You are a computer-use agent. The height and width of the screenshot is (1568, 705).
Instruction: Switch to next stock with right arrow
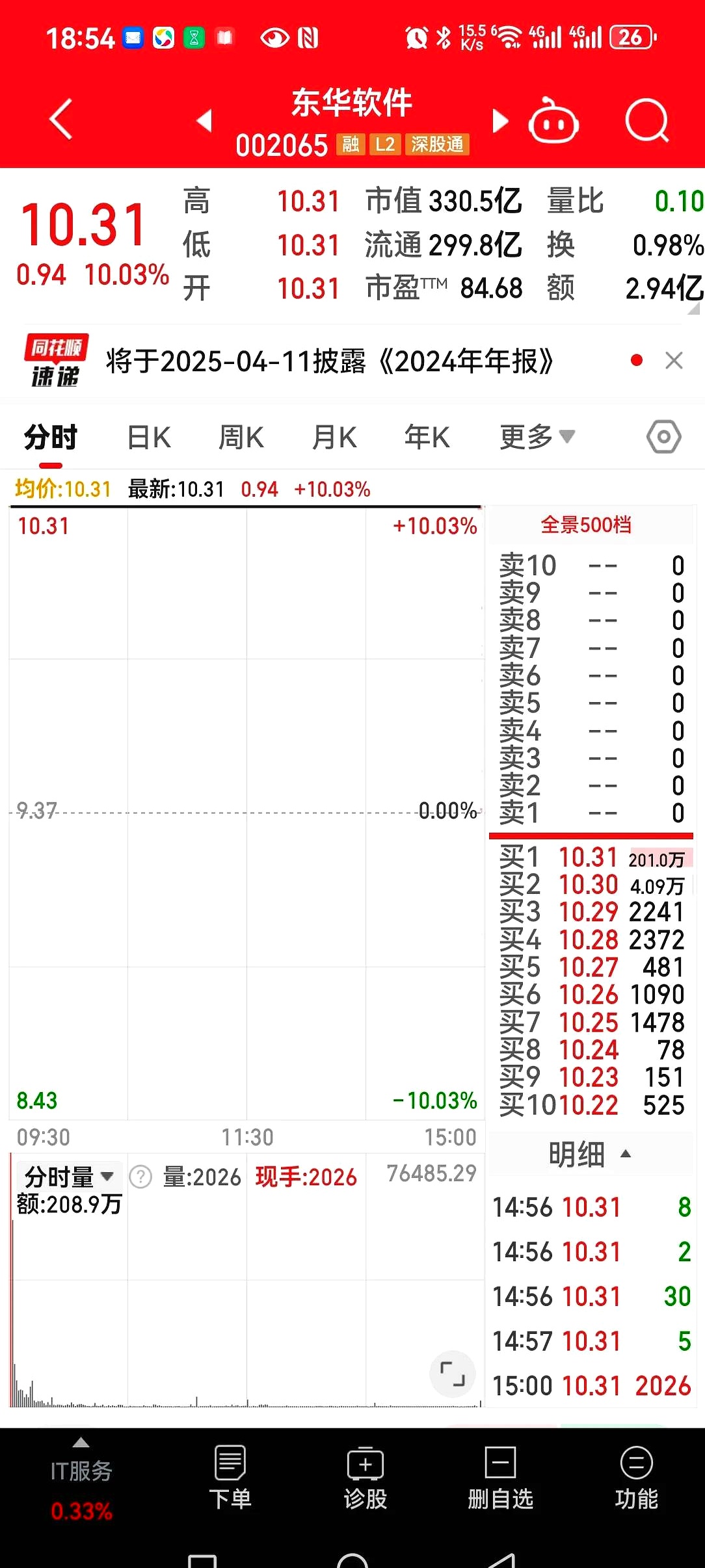[x=501, y=121]
